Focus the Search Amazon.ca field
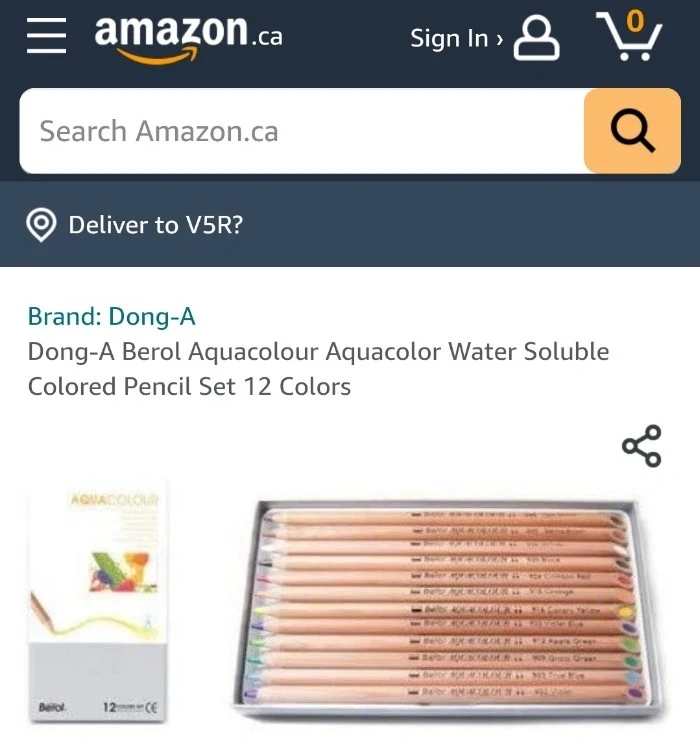 point(300,131)
